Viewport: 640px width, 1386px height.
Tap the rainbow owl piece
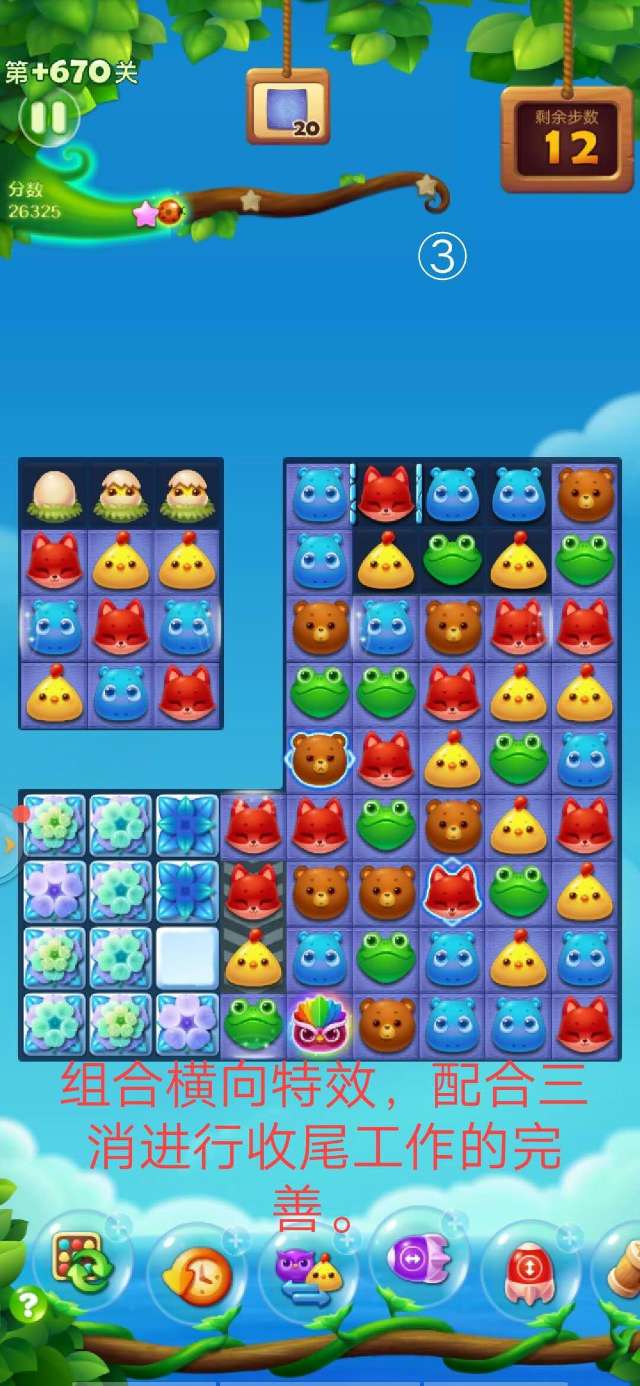pyautogui.click(x=318, y=1025)
